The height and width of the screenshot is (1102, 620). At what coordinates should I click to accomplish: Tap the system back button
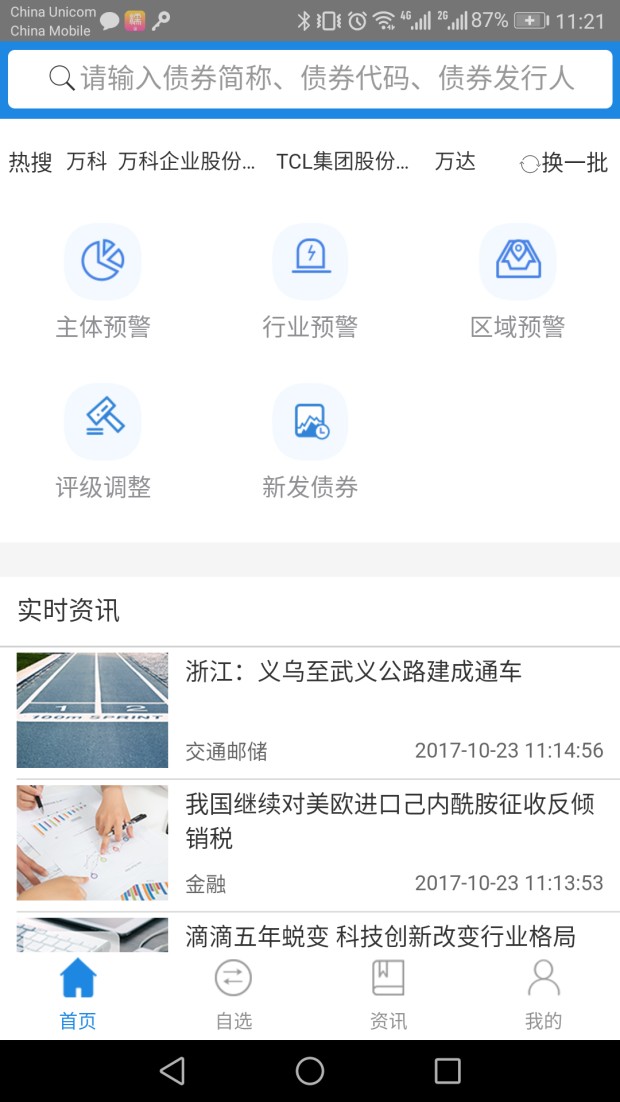click(x=172, y=1071)
